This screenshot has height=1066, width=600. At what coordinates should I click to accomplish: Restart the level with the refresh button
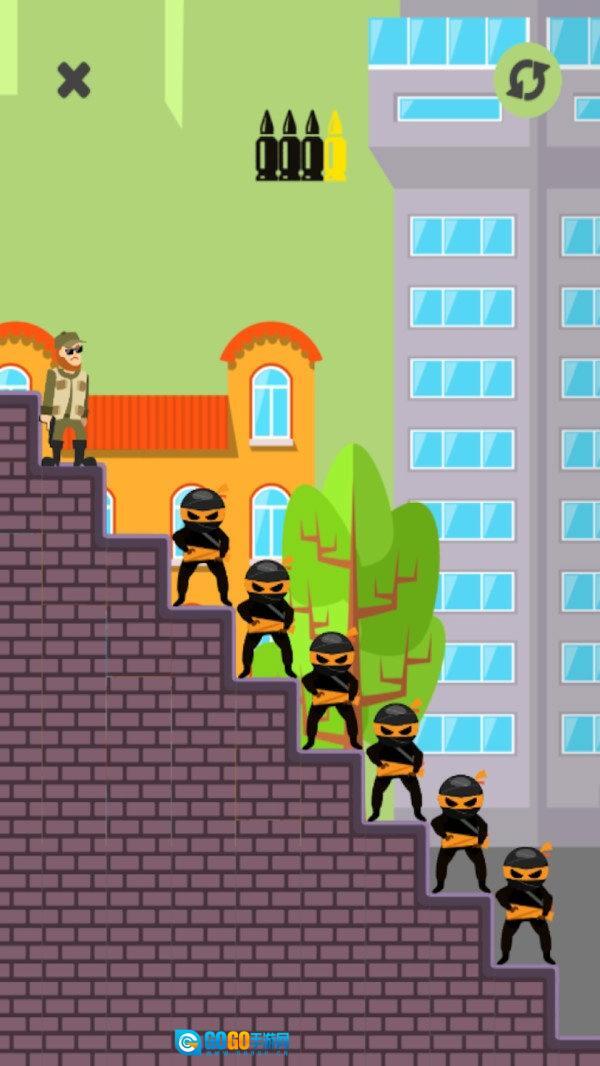coord(527,80)
